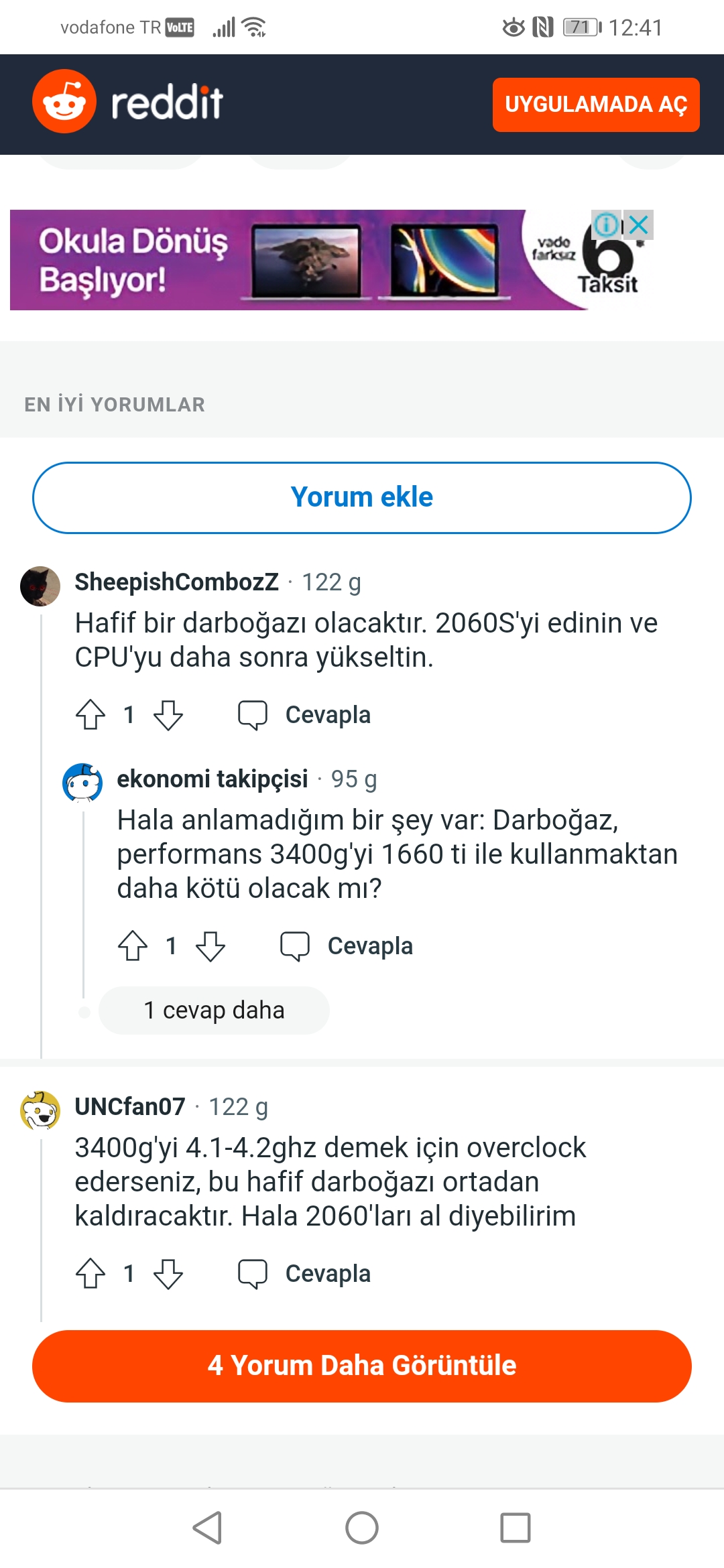Close the Okula Dönüş ad banner
Viewport: 724px width, 1568px height.
(x=639, y=225)
